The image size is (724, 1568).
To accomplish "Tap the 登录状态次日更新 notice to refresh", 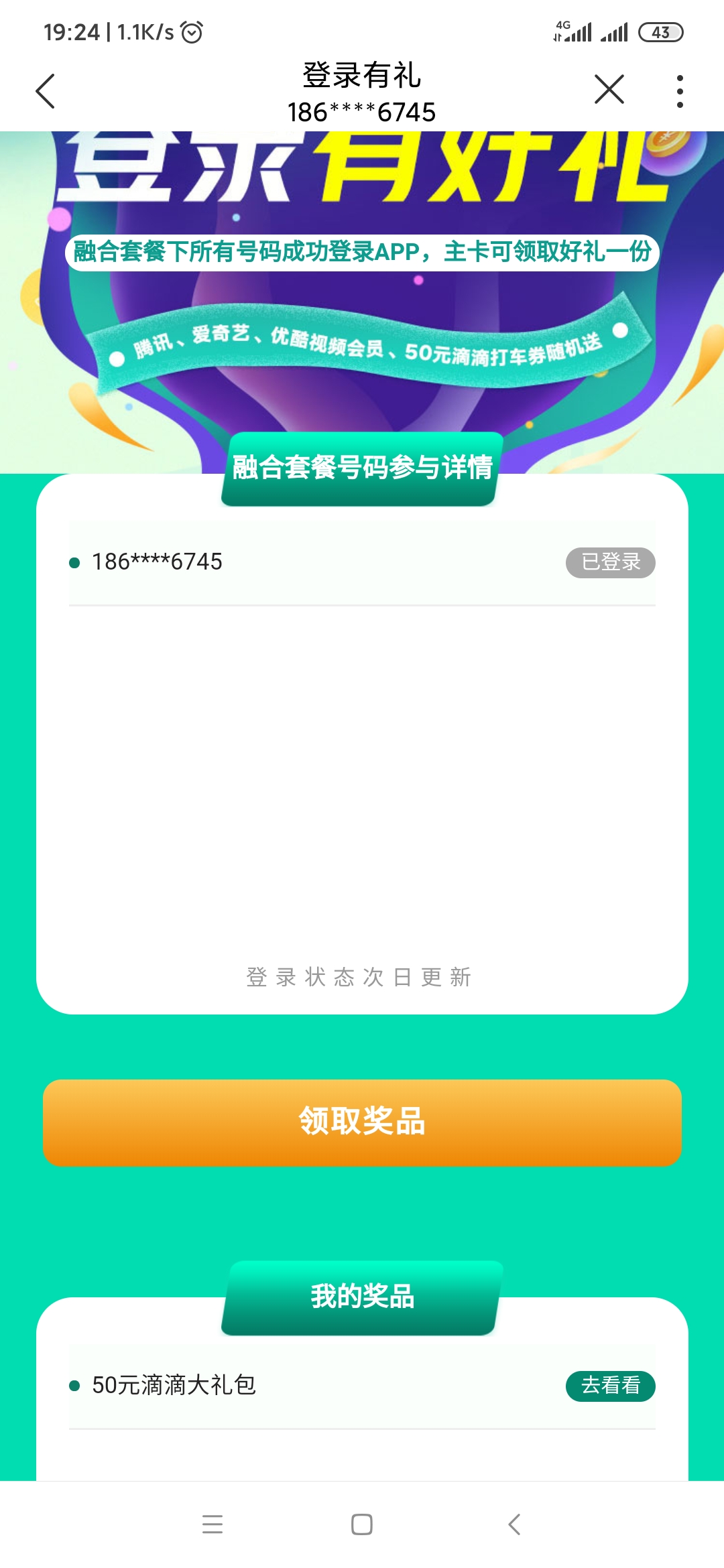I will click(x=361, y=978).
